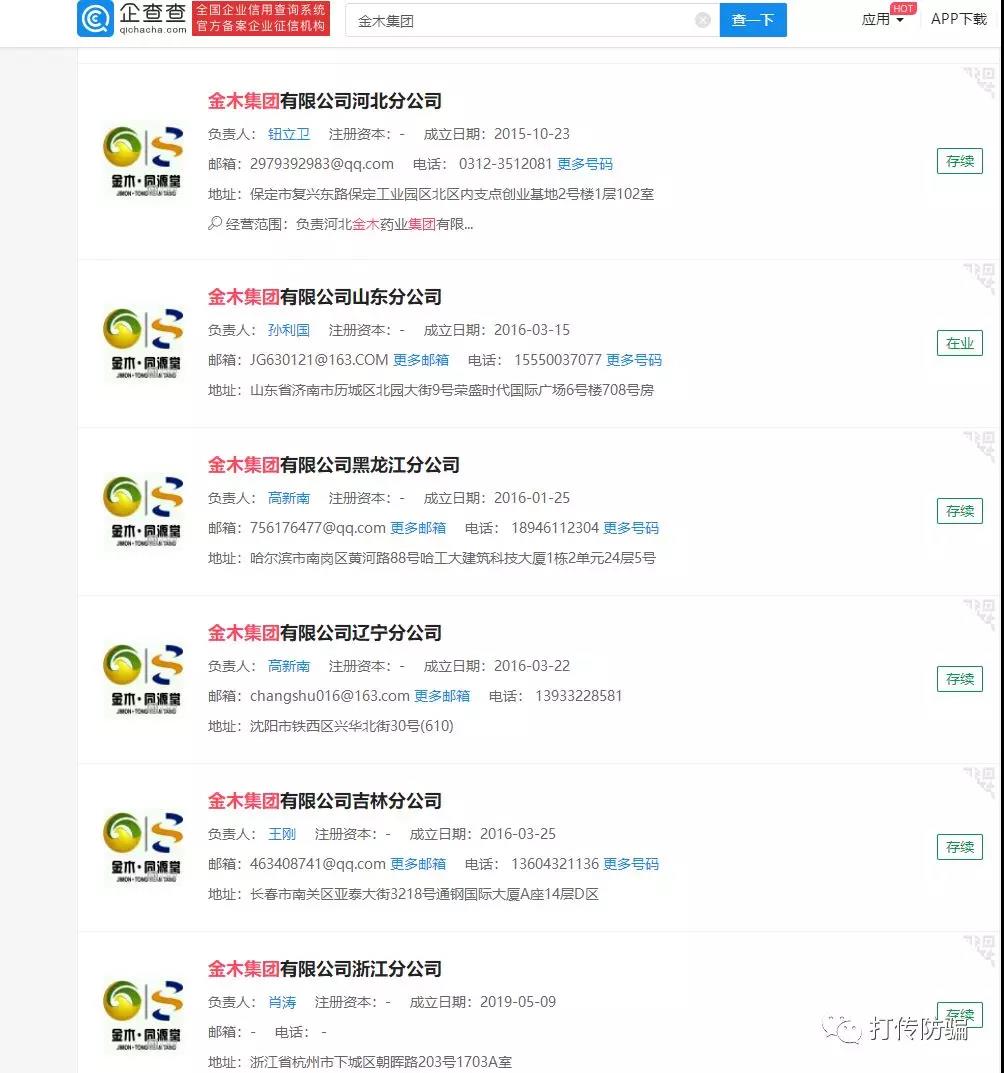Open 金木集团有限公司河北分公司 company result
1004x1073 pixels.
pos(324,101)
